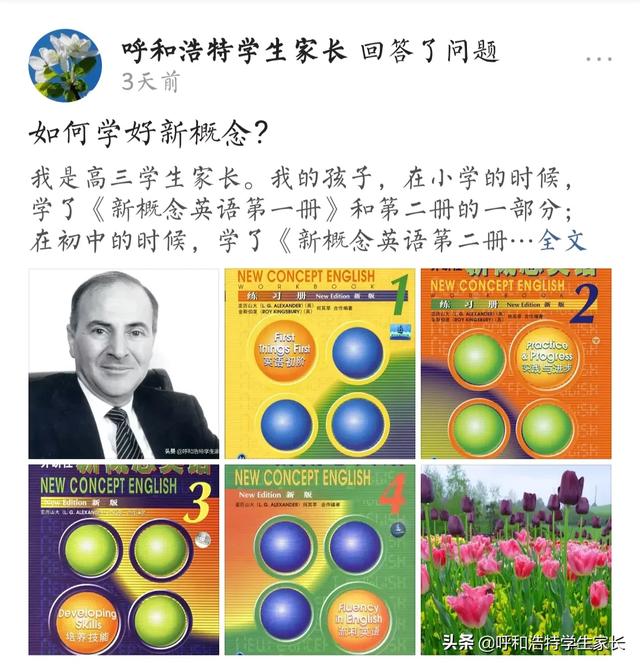
Task: Open the New Concept English book 4 image
Action: (319, 558)
